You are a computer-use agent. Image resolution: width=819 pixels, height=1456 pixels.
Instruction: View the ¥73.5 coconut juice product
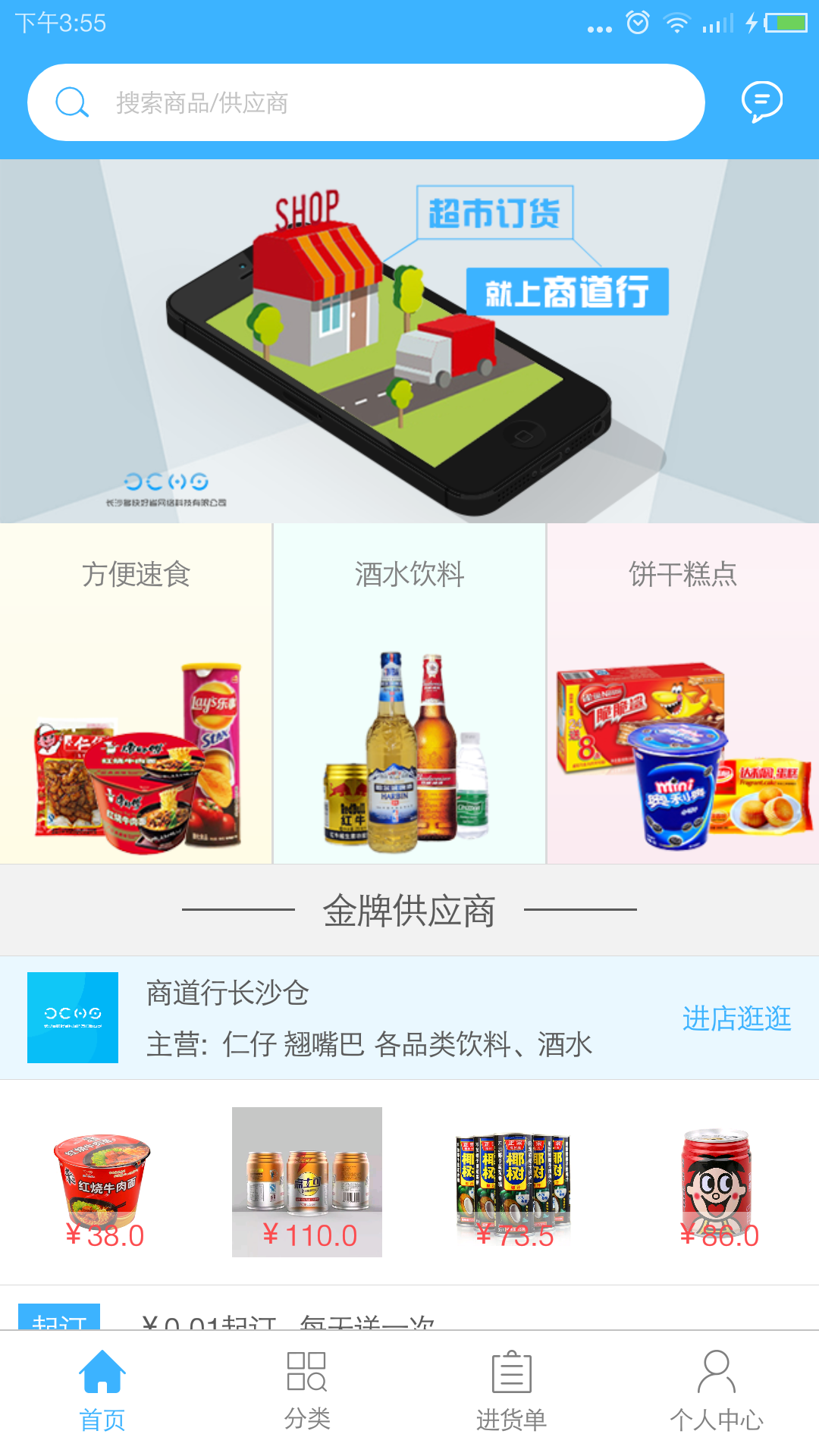tap(513, 1183)
